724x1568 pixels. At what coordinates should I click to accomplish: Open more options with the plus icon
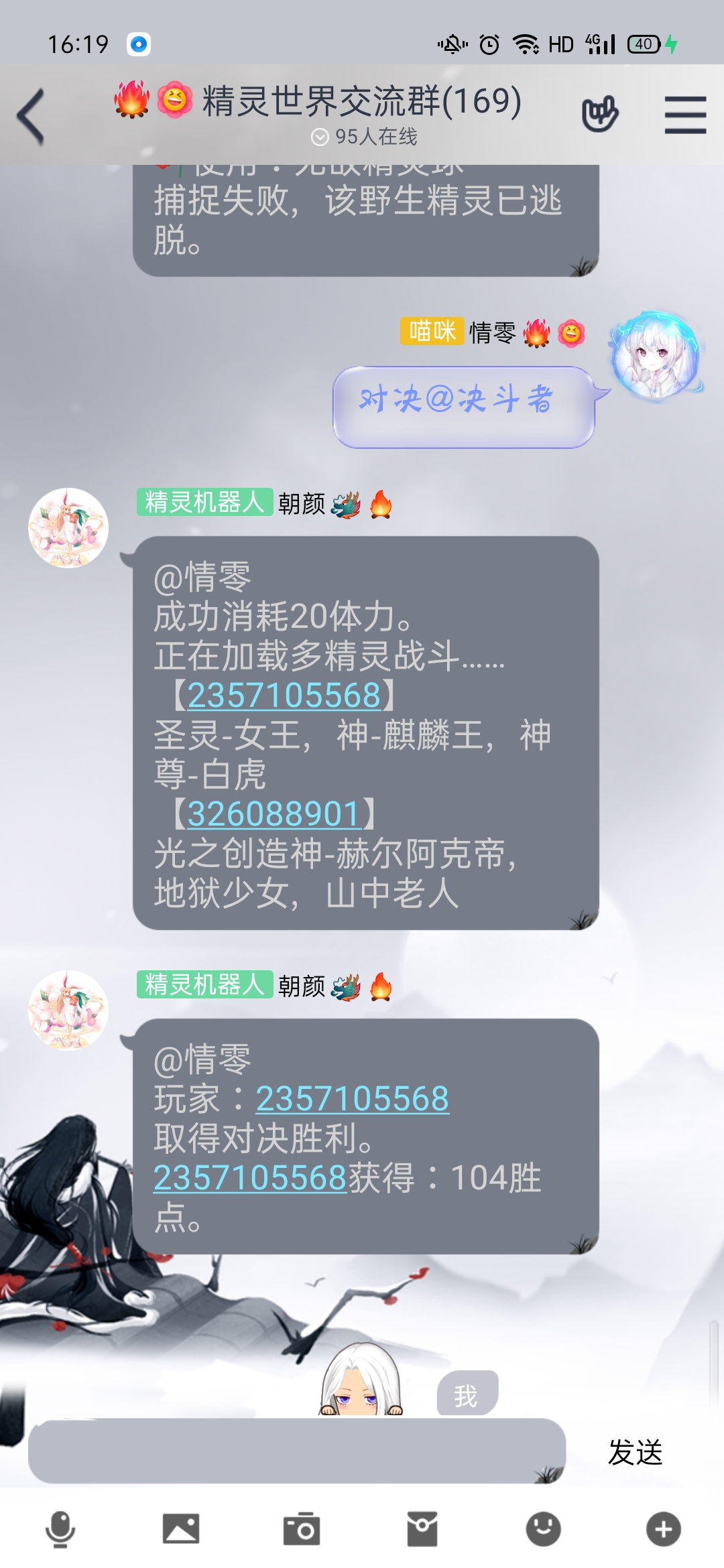coord(664,1529)
